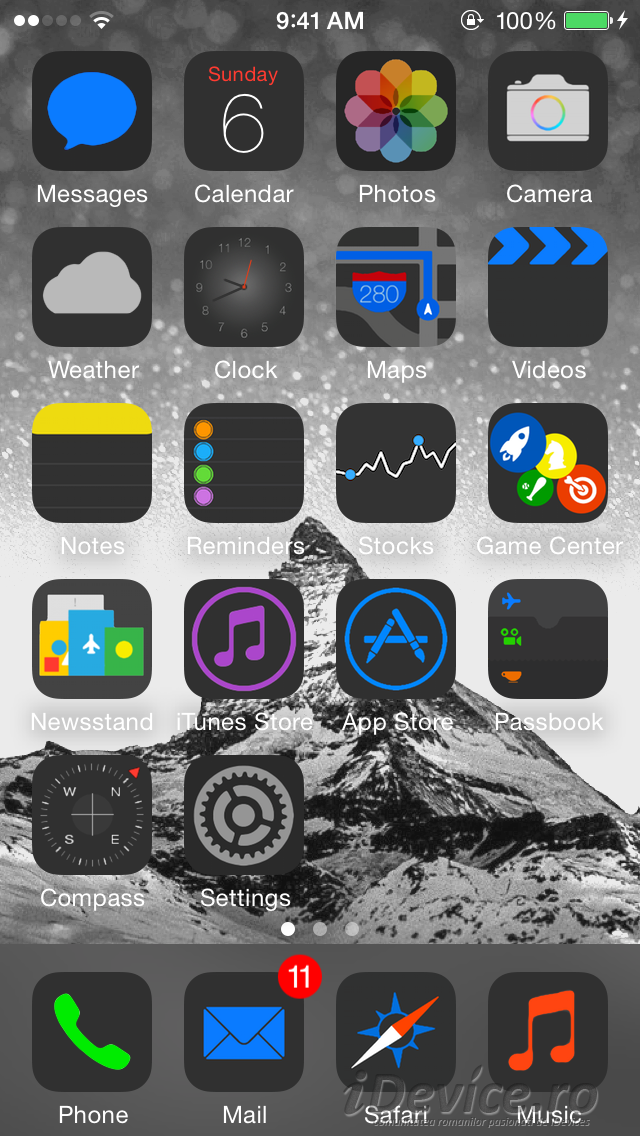This screenshot has height=1136, width=640.
Task: Open the Messages app
Action: tap(92, 111)
